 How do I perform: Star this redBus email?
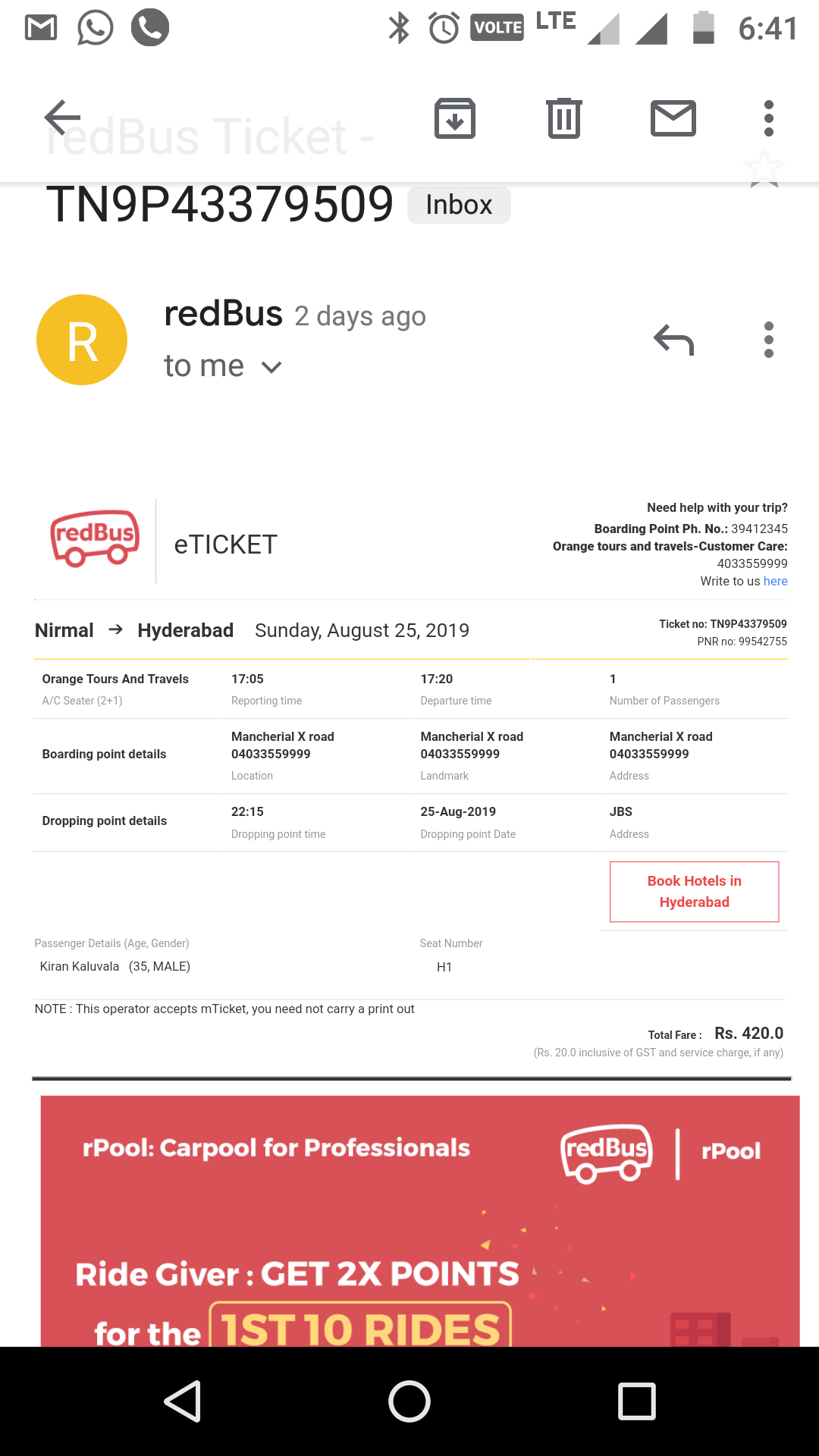coord(764,168)
